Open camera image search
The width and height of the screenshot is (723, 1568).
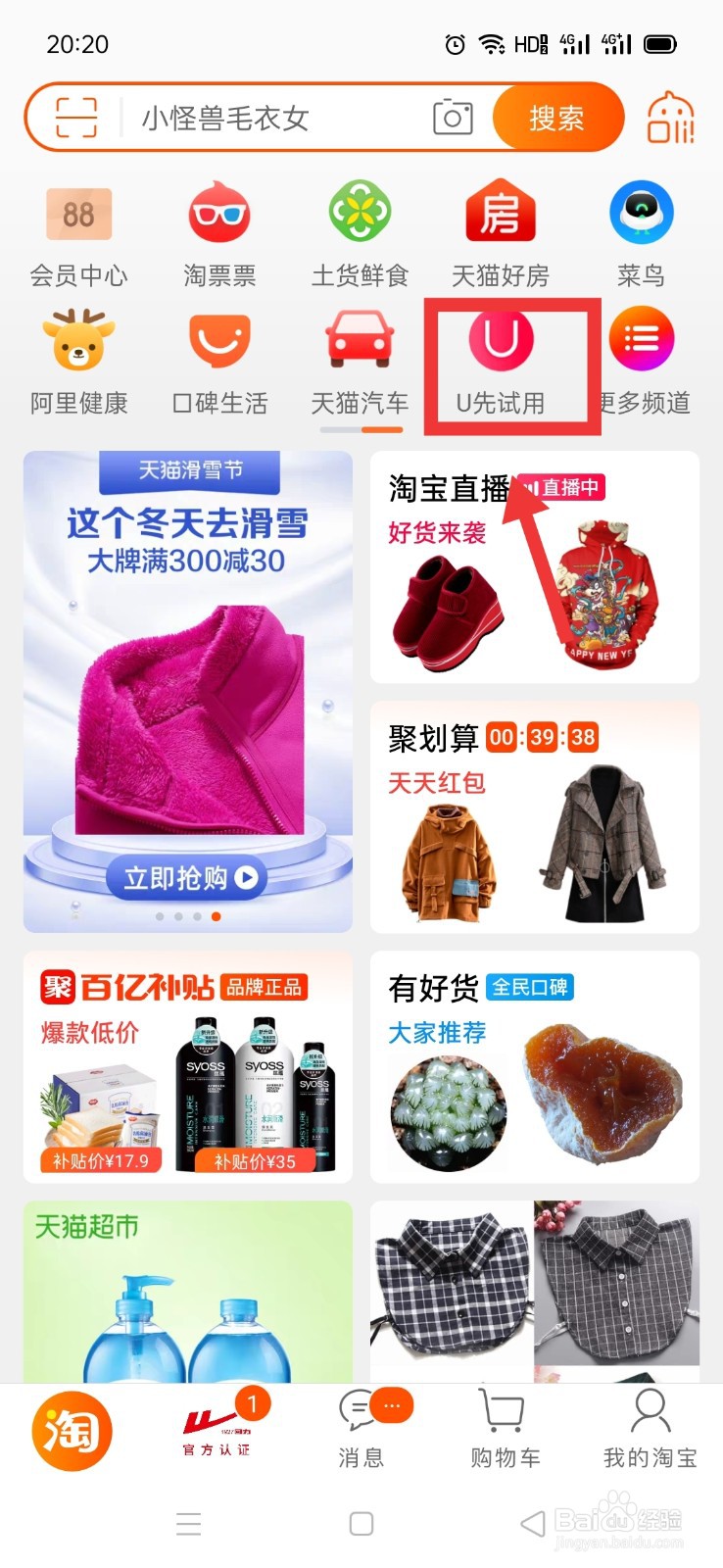click(x=452, y=117)
